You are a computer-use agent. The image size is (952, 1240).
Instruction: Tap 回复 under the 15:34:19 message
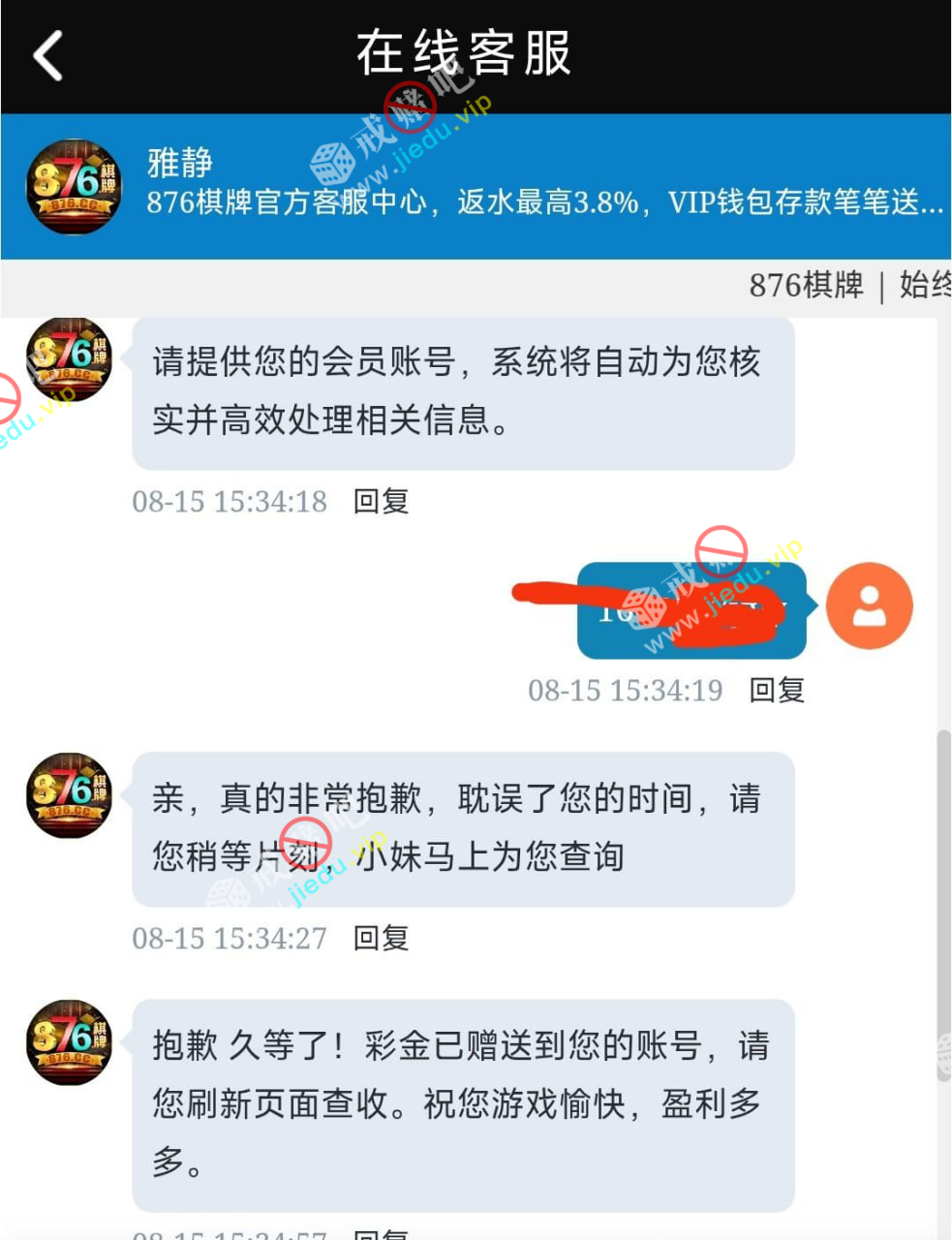[777, 690]
